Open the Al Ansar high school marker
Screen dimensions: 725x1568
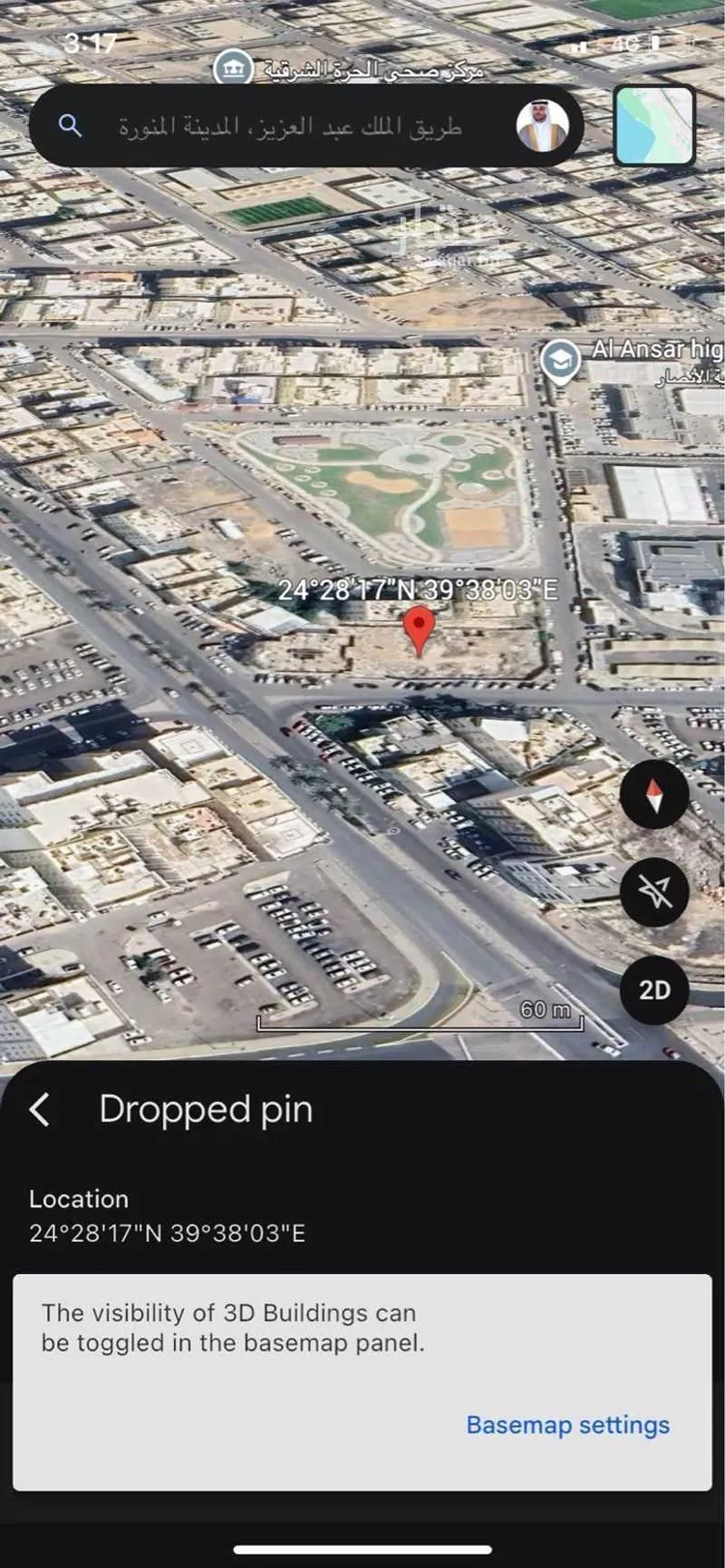[560, 361]
